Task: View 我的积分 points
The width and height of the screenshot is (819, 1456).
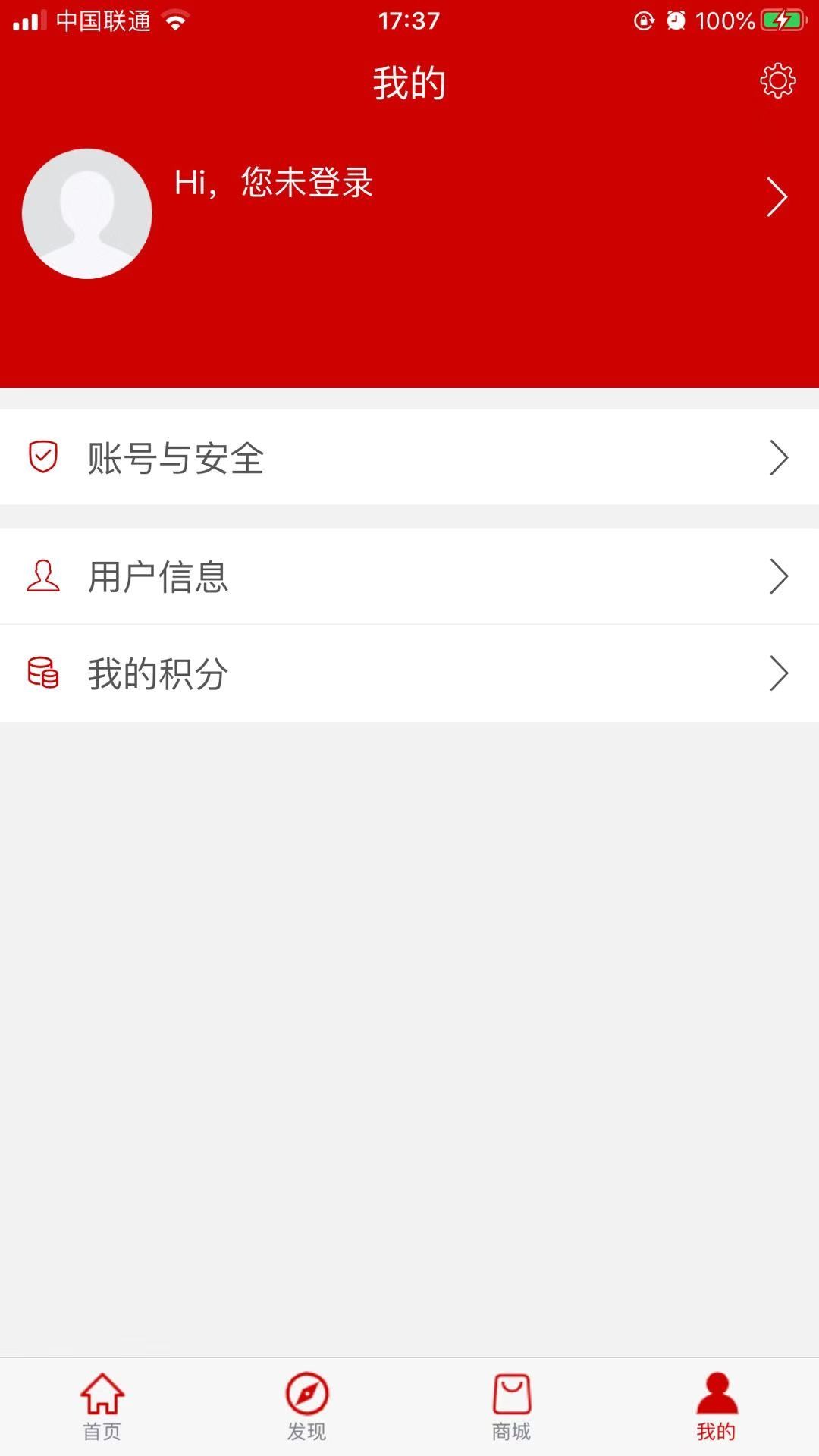Action: point(409,673)
